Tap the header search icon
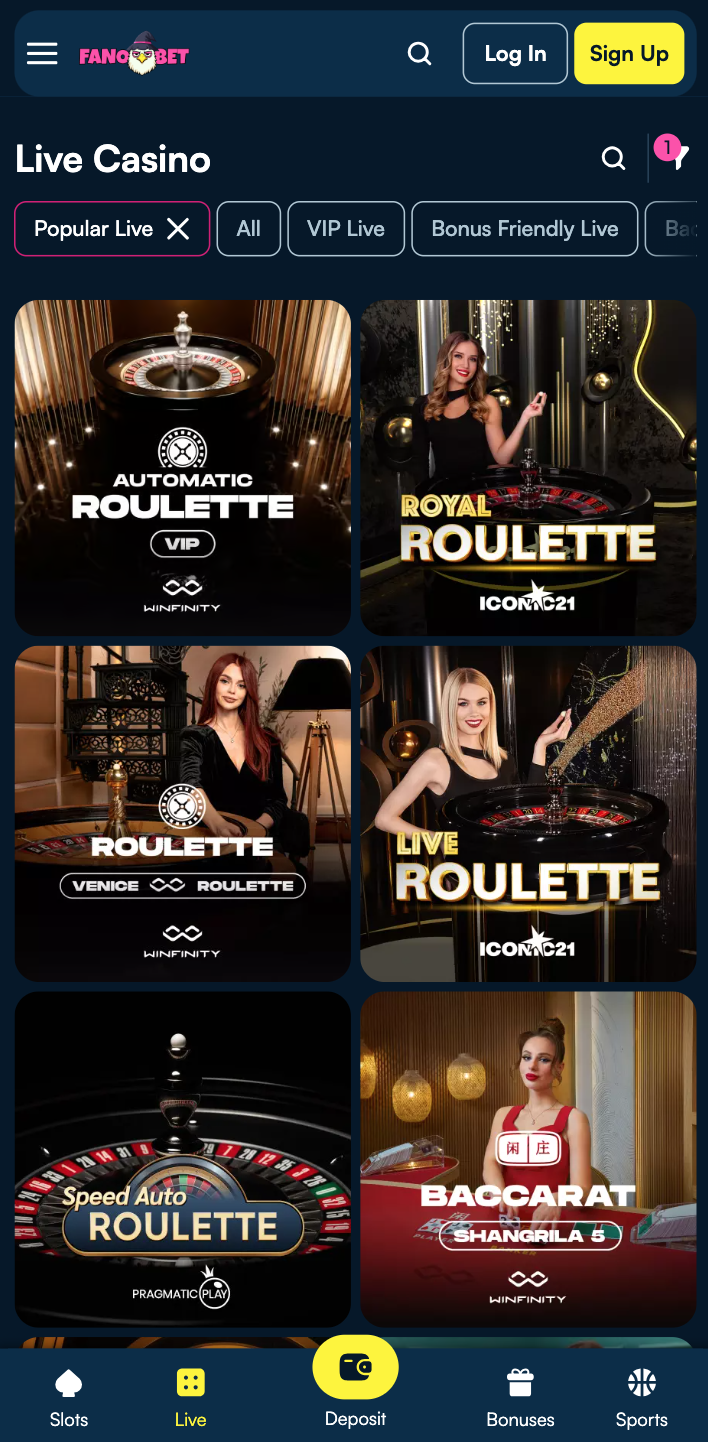Screen dimensions: 708x1442 pyautogui.click(x=420, y=54)
